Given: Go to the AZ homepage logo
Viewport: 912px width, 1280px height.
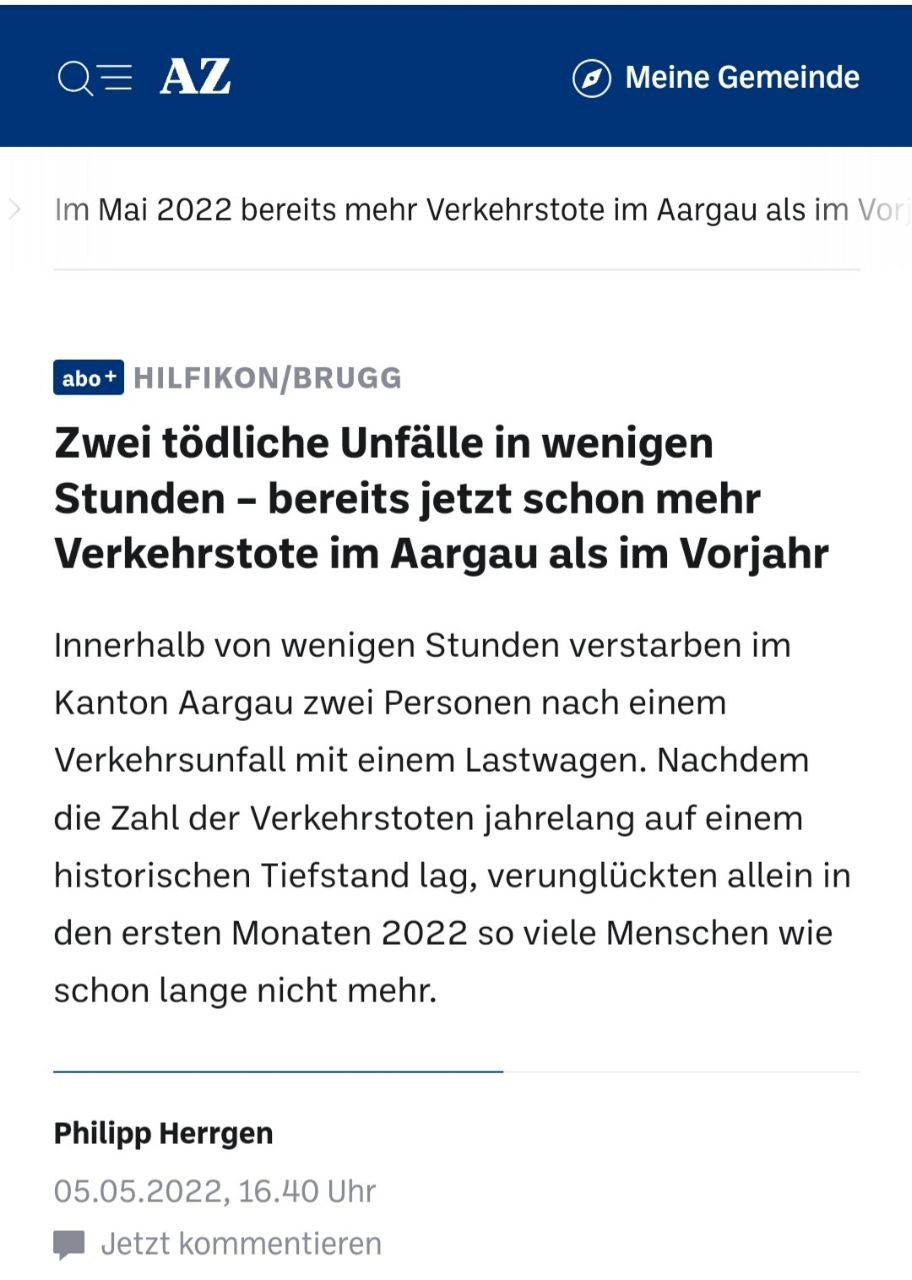Looking at the screenshot, I should pos(196,77).
